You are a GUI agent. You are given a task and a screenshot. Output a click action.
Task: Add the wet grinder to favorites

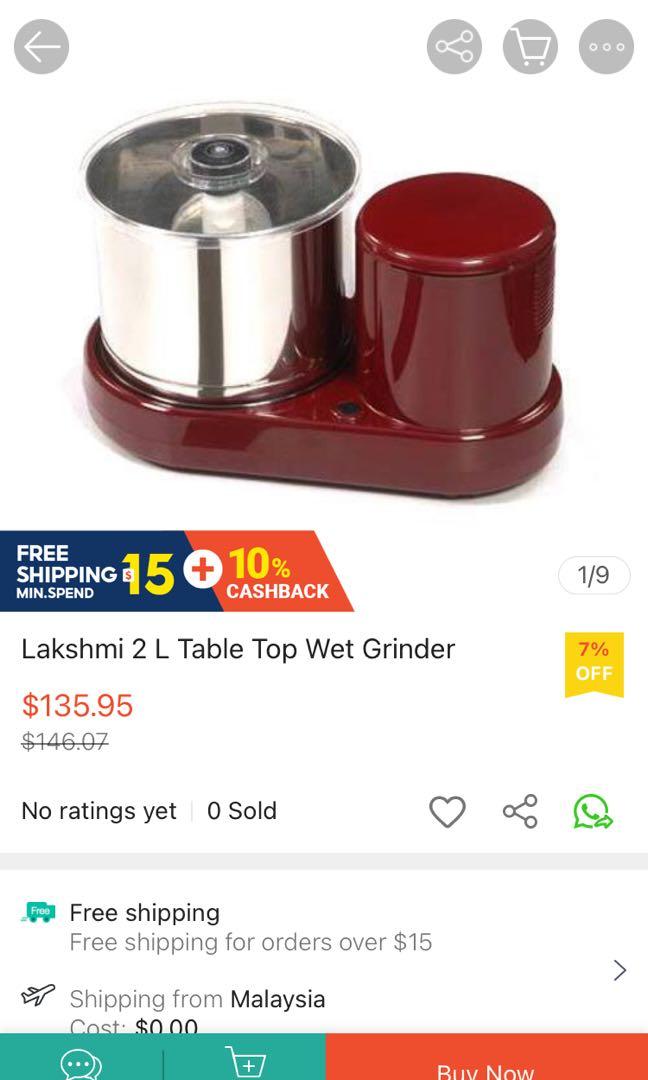[x=447, y=811]
